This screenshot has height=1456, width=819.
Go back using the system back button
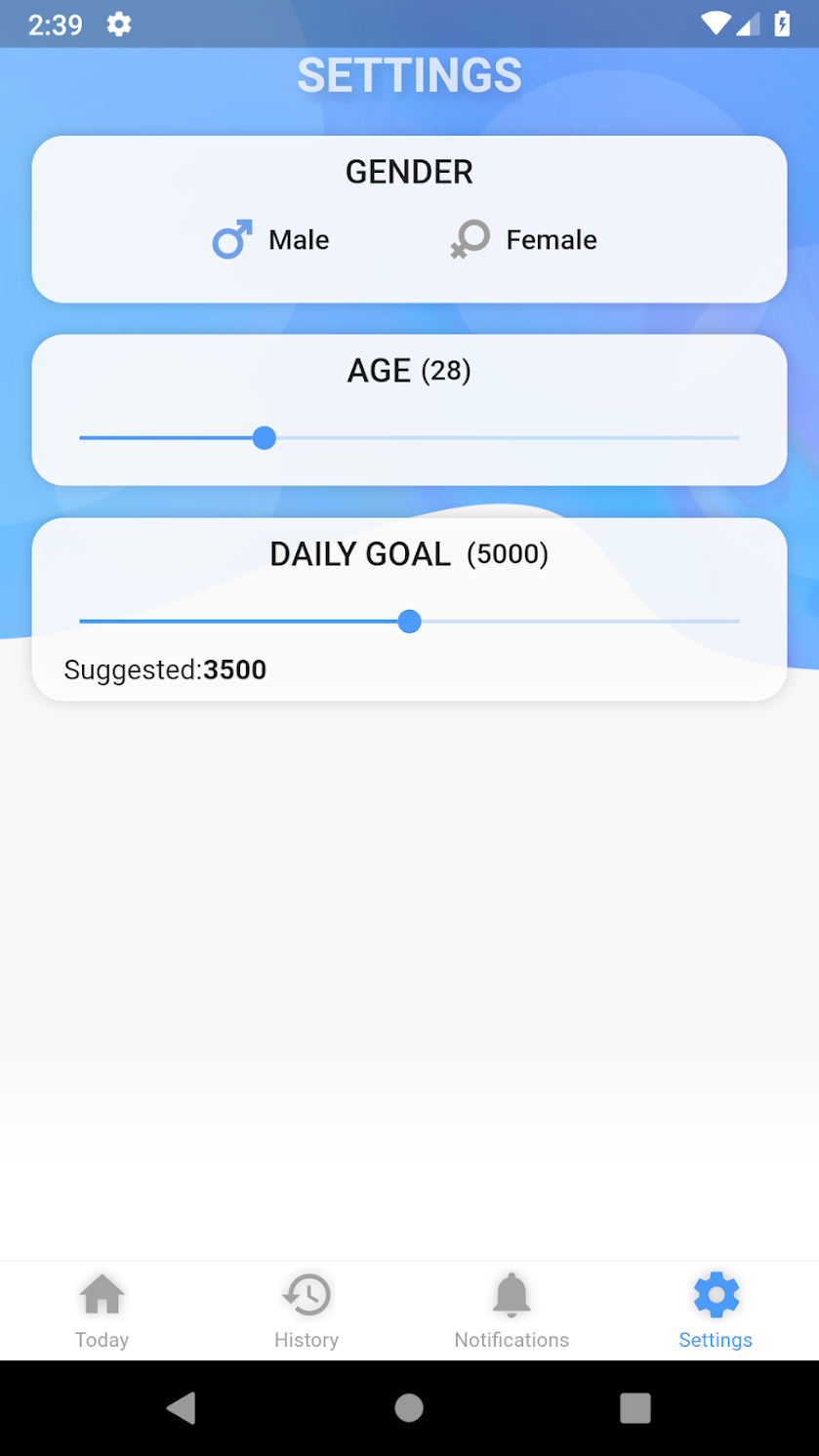pos(182,1407)
